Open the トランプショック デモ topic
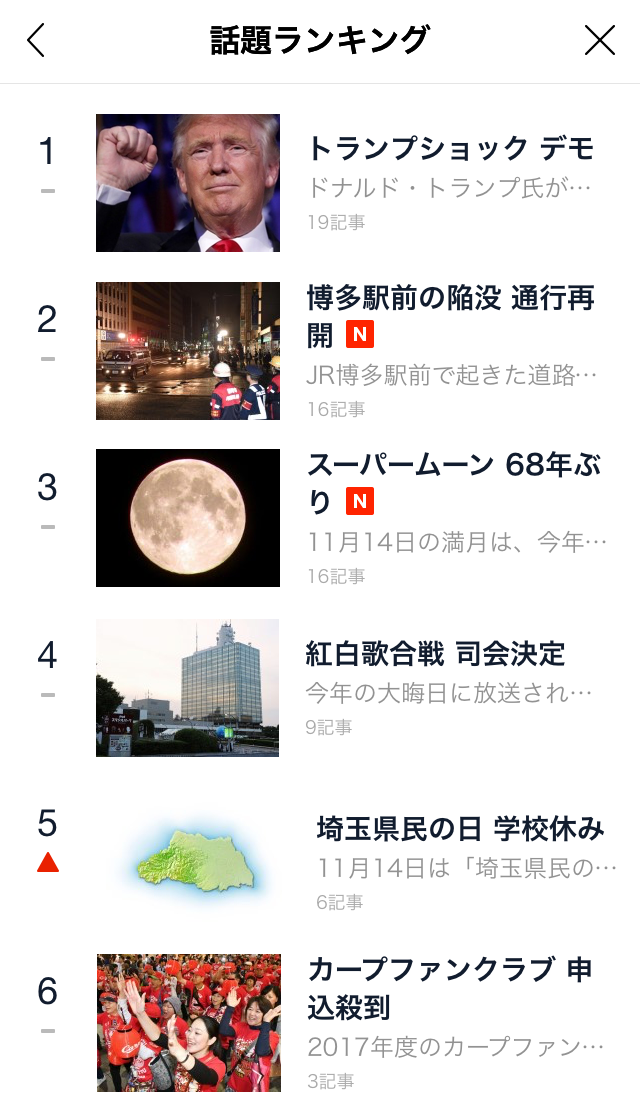The width and height of the screenshot is (640, 1102). pos(450,150)
